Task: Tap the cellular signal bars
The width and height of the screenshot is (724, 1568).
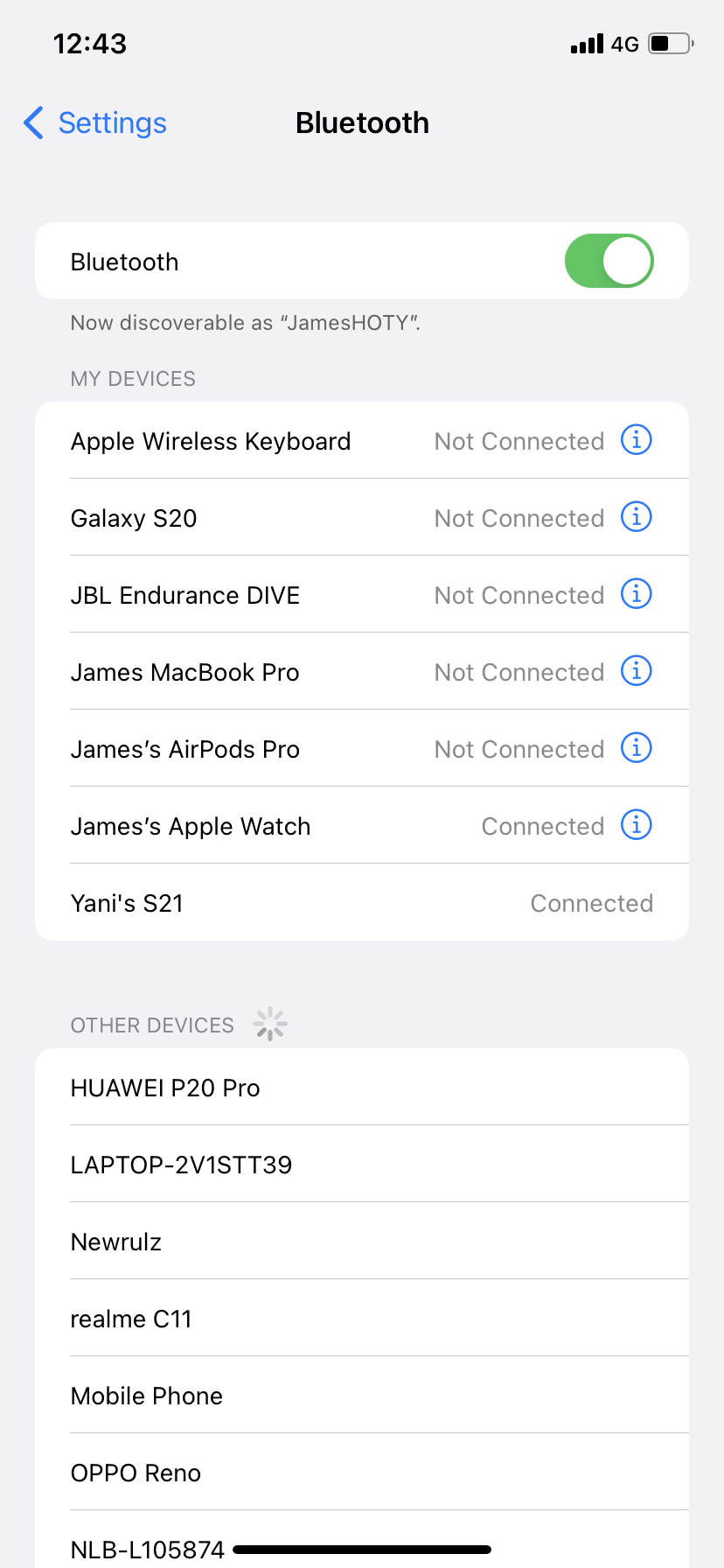Action: coord(584,43)
